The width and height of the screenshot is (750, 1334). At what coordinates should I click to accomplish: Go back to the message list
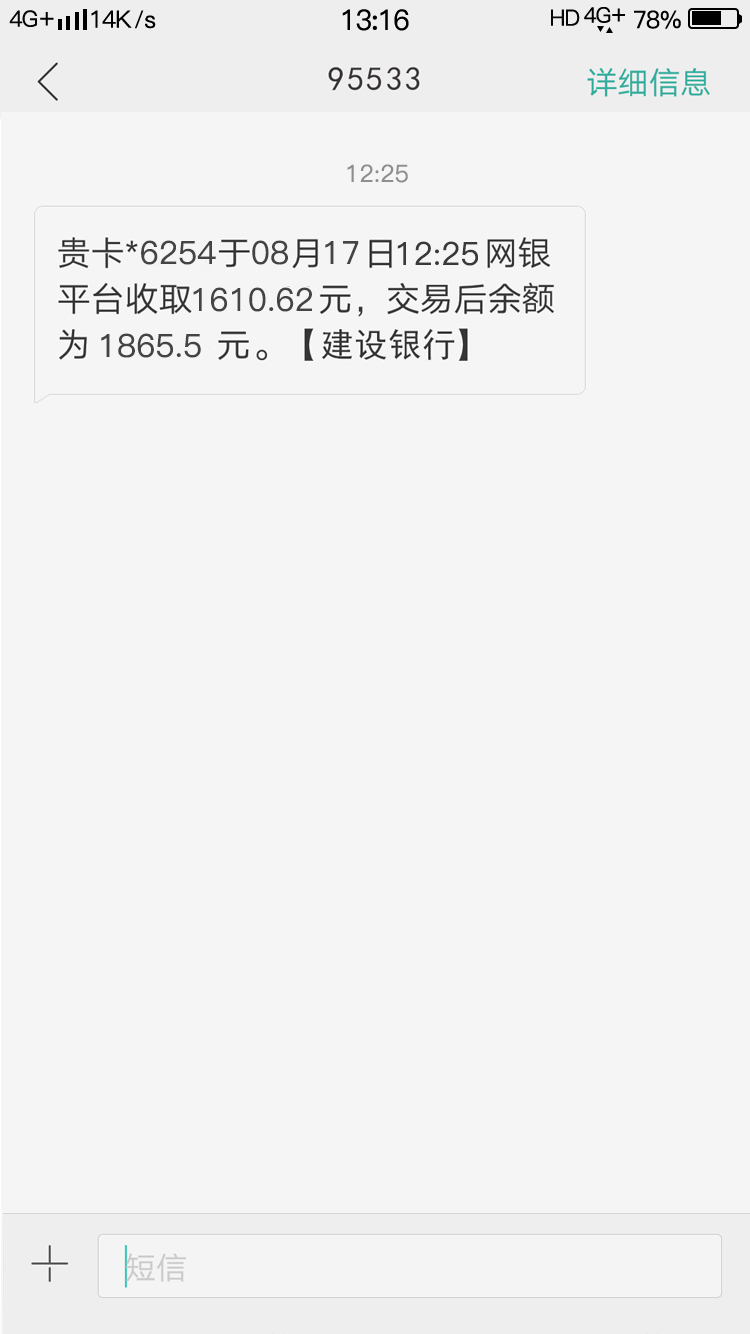pyautogui.click(x=48, y=82)
